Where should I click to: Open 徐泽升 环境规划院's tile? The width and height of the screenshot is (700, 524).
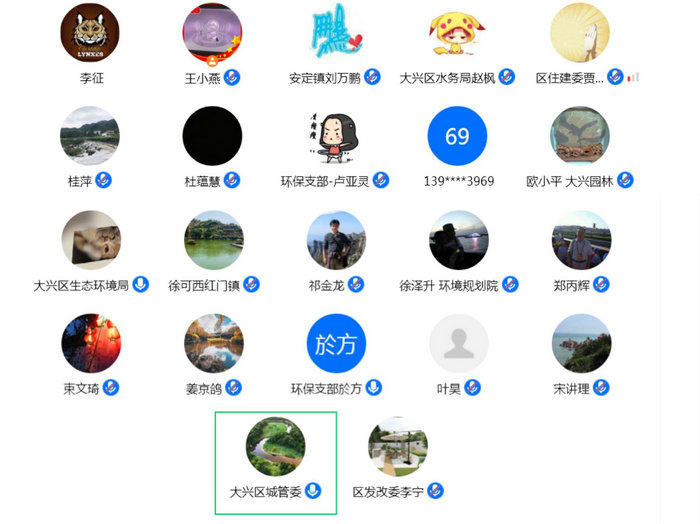458,240
